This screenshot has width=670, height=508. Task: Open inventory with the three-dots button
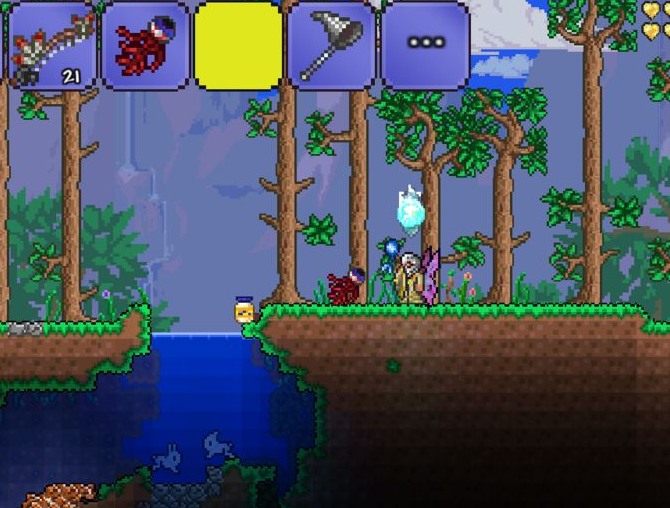(426, 46)
